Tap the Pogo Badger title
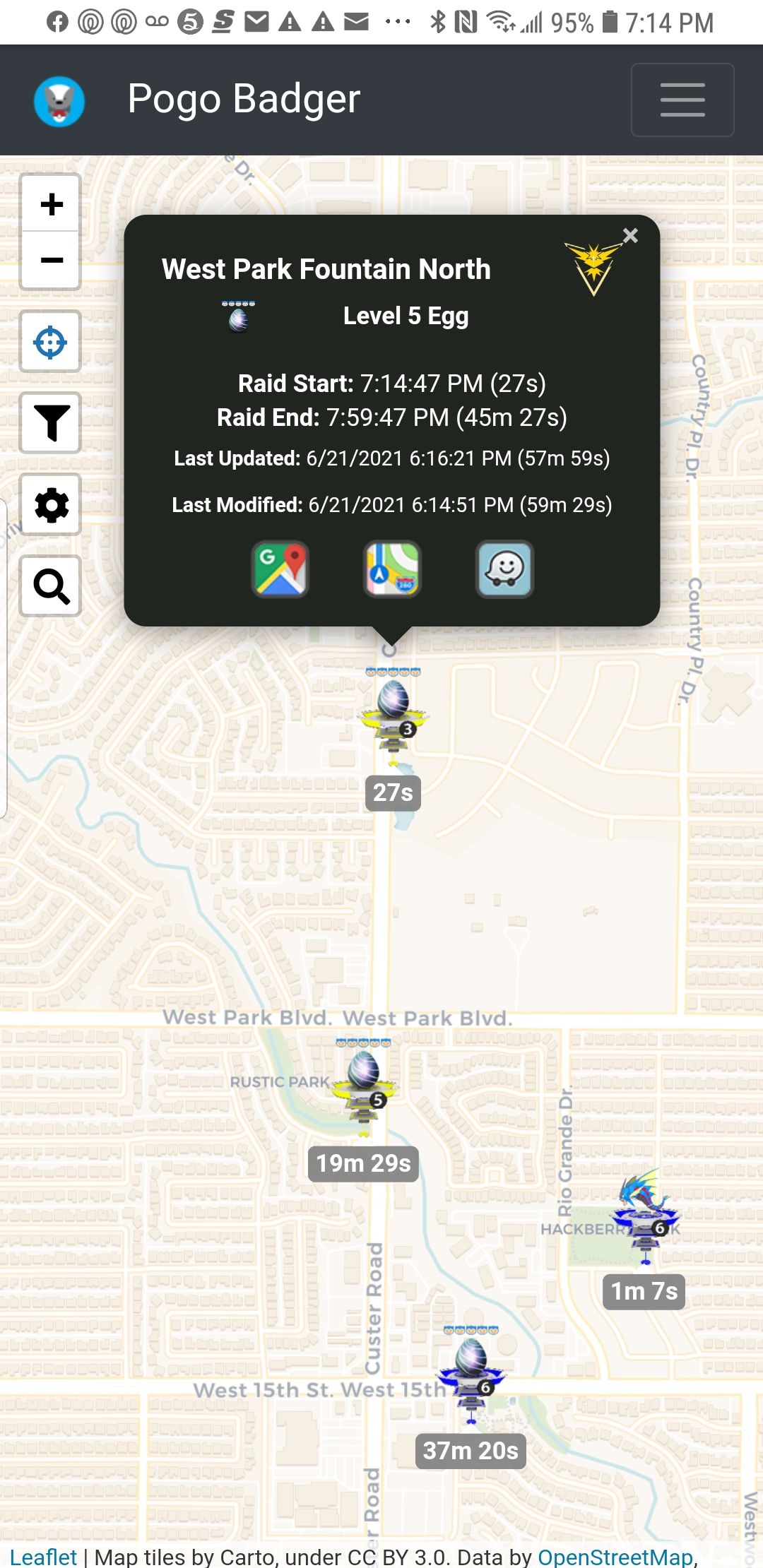763x1568 pixels. click(244, 99)
